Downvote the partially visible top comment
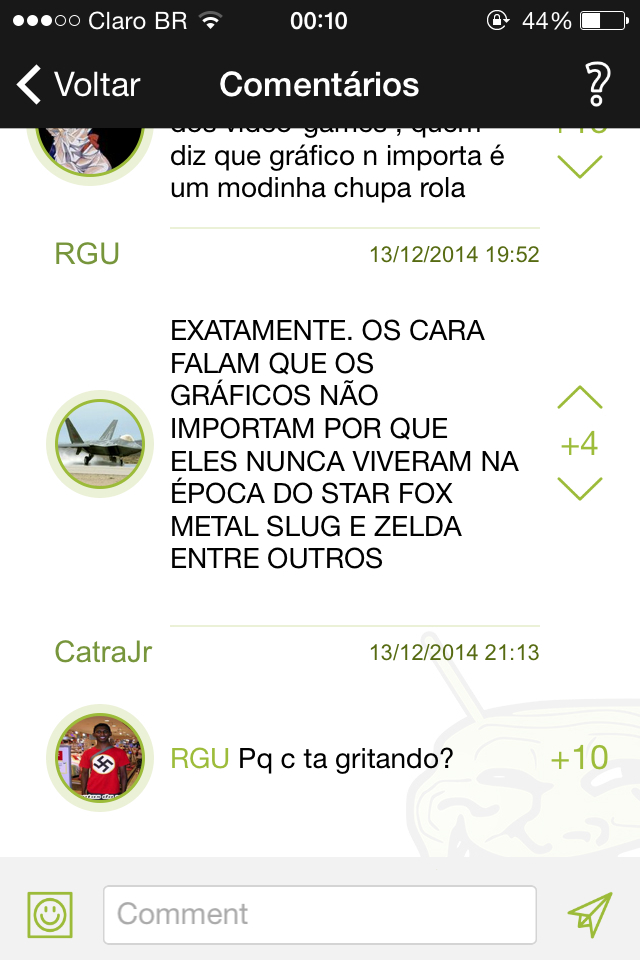This screenshot has width=640, height=960. tap(580, 167)
